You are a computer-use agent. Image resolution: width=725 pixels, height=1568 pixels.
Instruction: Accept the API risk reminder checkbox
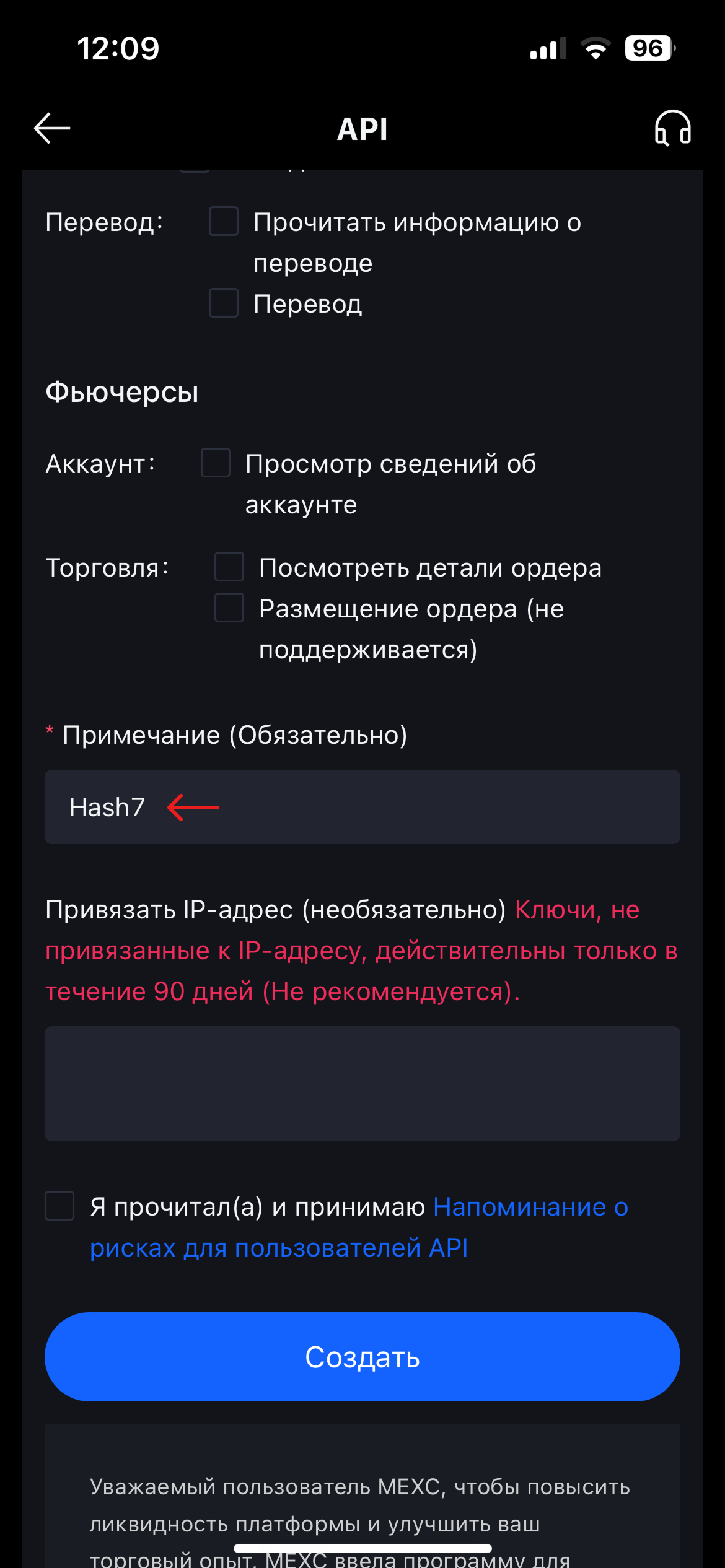pyautogui.click(x=60, y=1206)
